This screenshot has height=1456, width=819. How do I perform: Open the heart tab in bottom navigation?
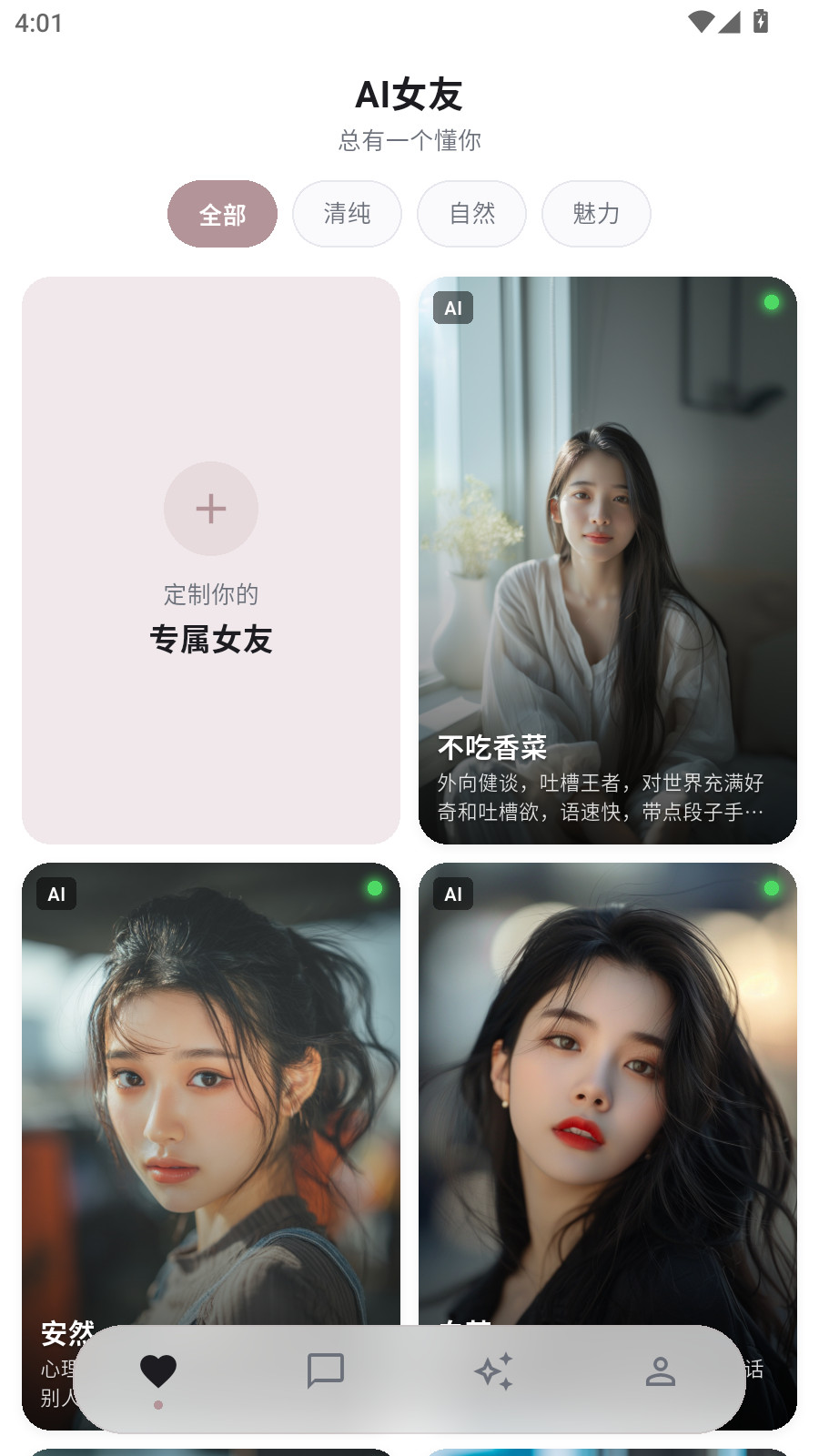coord(158,1371)
